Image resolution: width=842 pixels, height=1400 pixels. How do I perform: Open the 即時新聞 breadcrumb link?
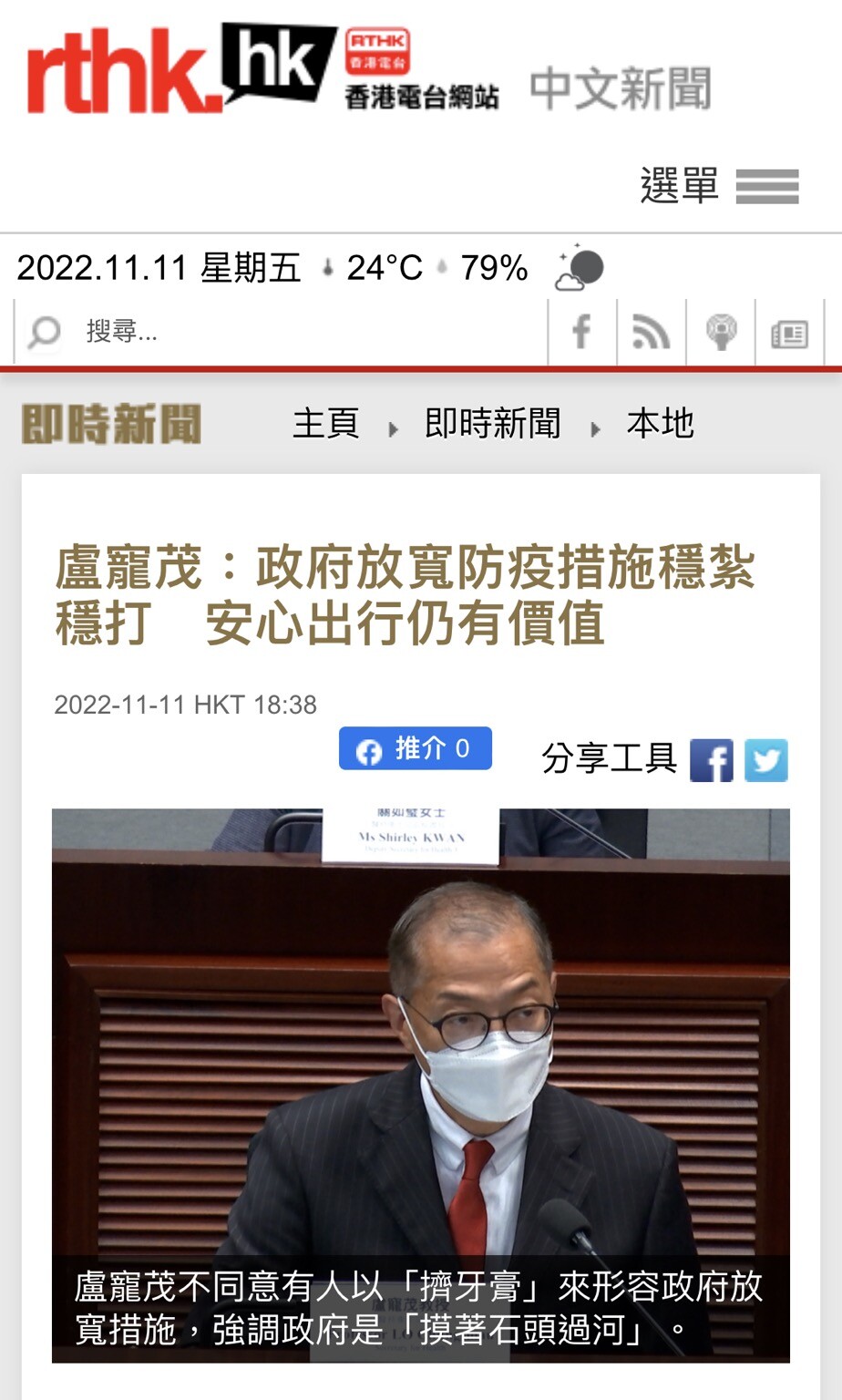pos(492,424)
